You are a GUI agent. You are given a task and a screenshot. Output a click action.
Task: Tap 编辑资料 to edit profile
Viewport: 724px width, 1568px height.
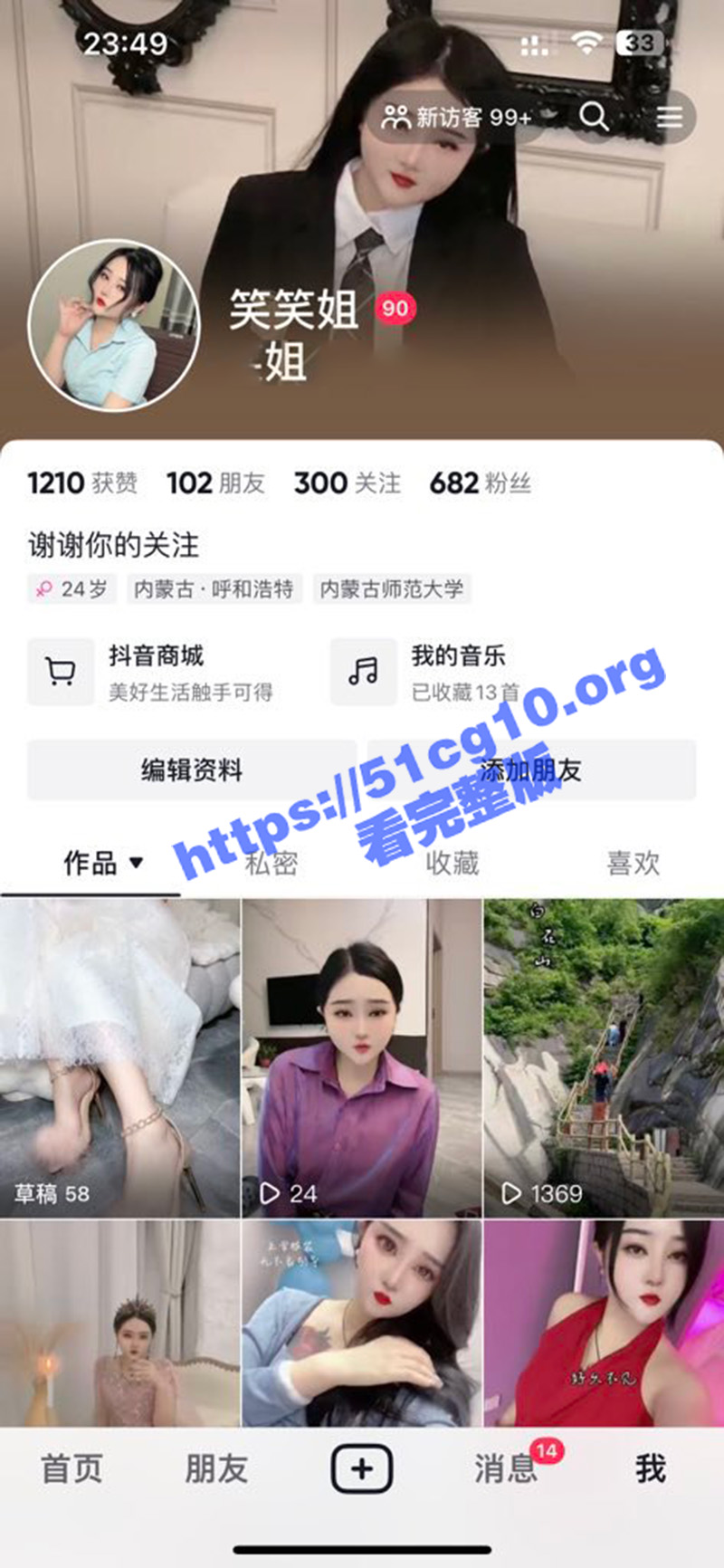click(x=192, y=770)
